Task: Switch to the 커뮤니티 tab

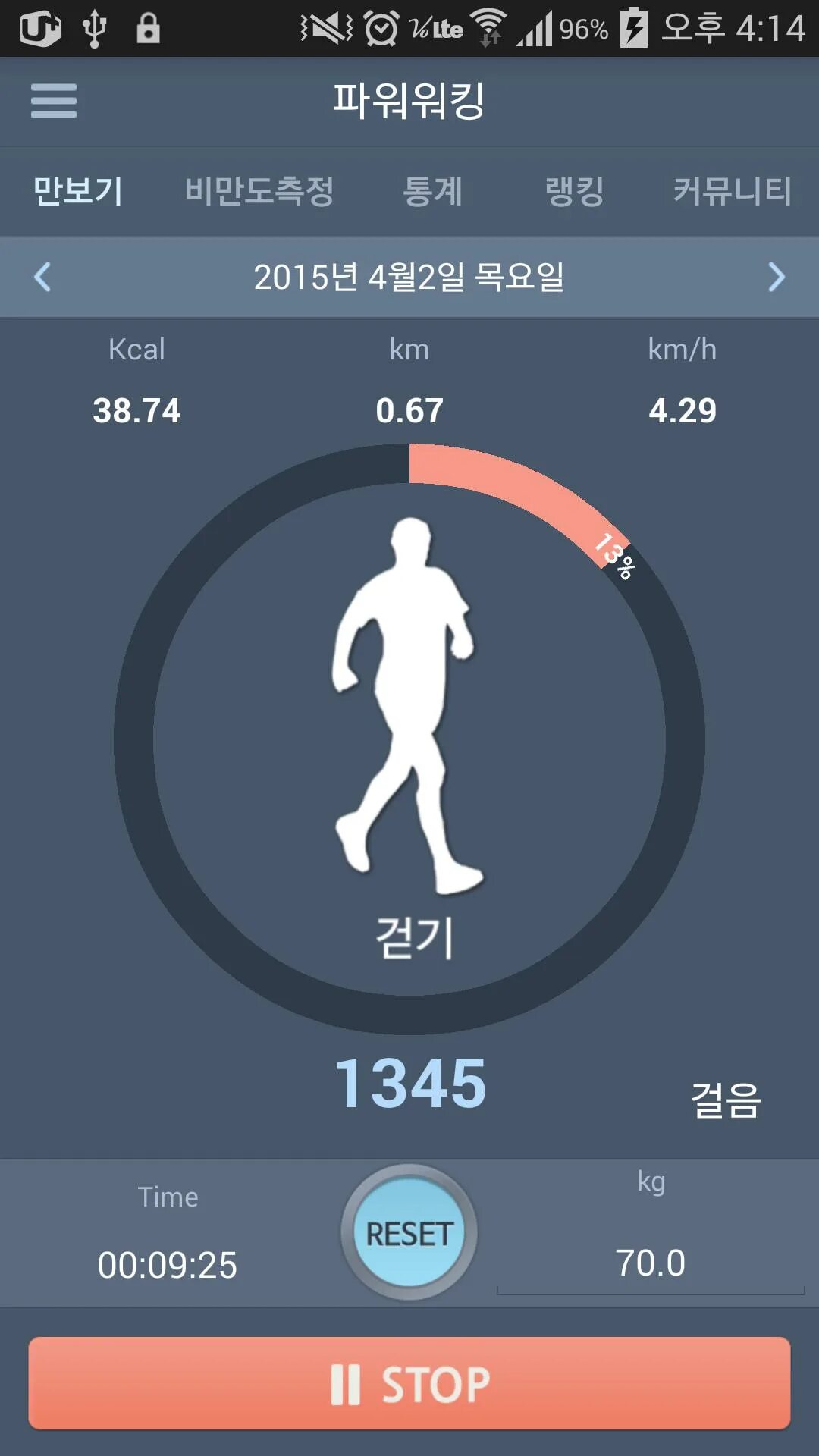Action: click(732, 191)
